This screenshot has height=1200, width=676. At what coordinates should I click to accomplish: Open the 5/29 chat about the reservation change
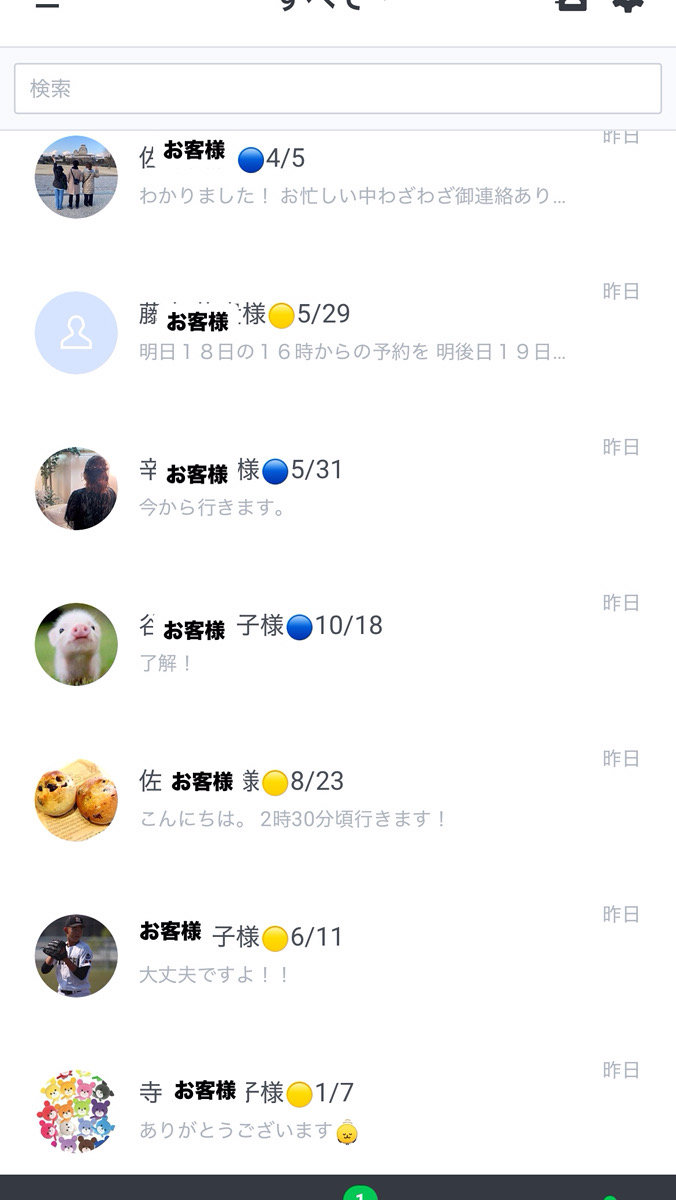click(350, 332)
